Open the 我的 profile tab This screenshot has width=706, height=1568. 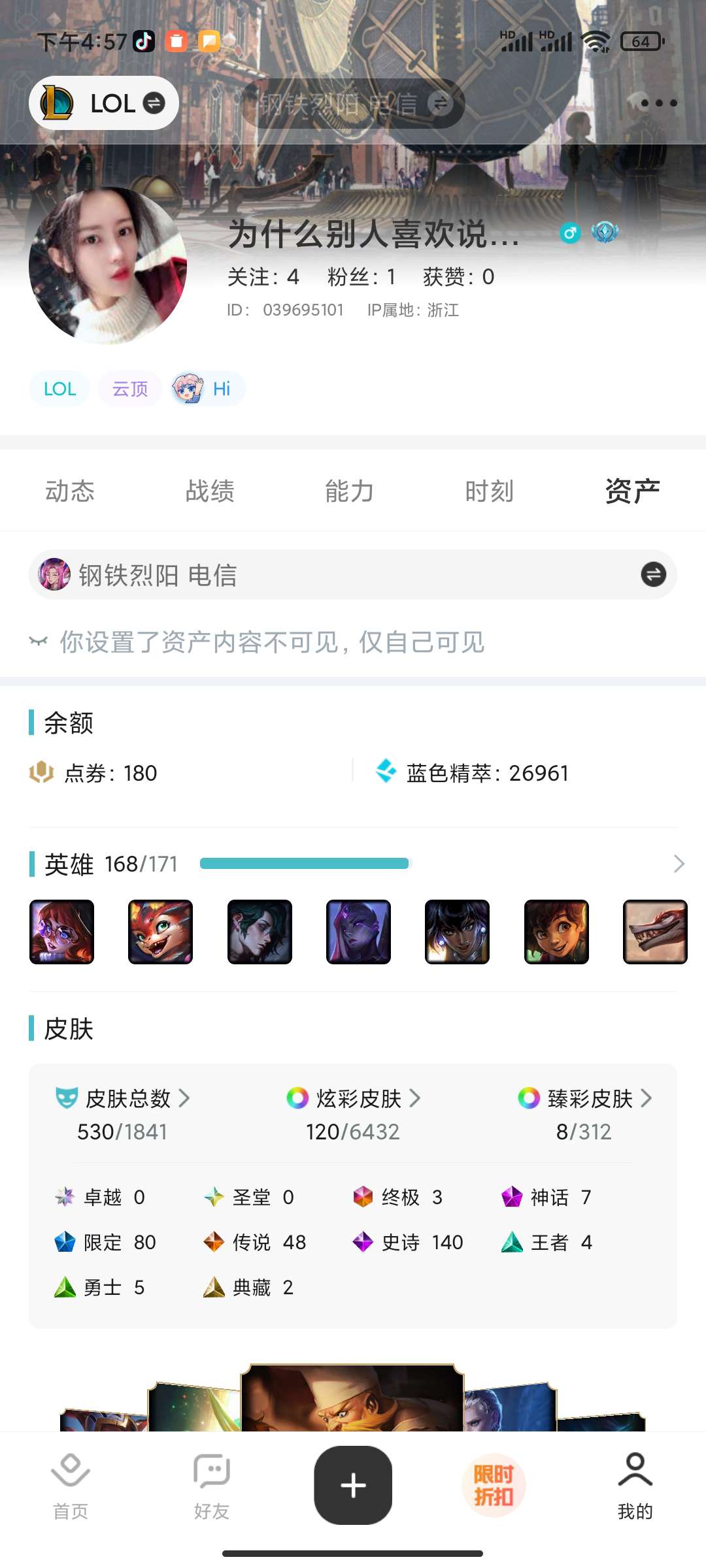click(635, 1484)
